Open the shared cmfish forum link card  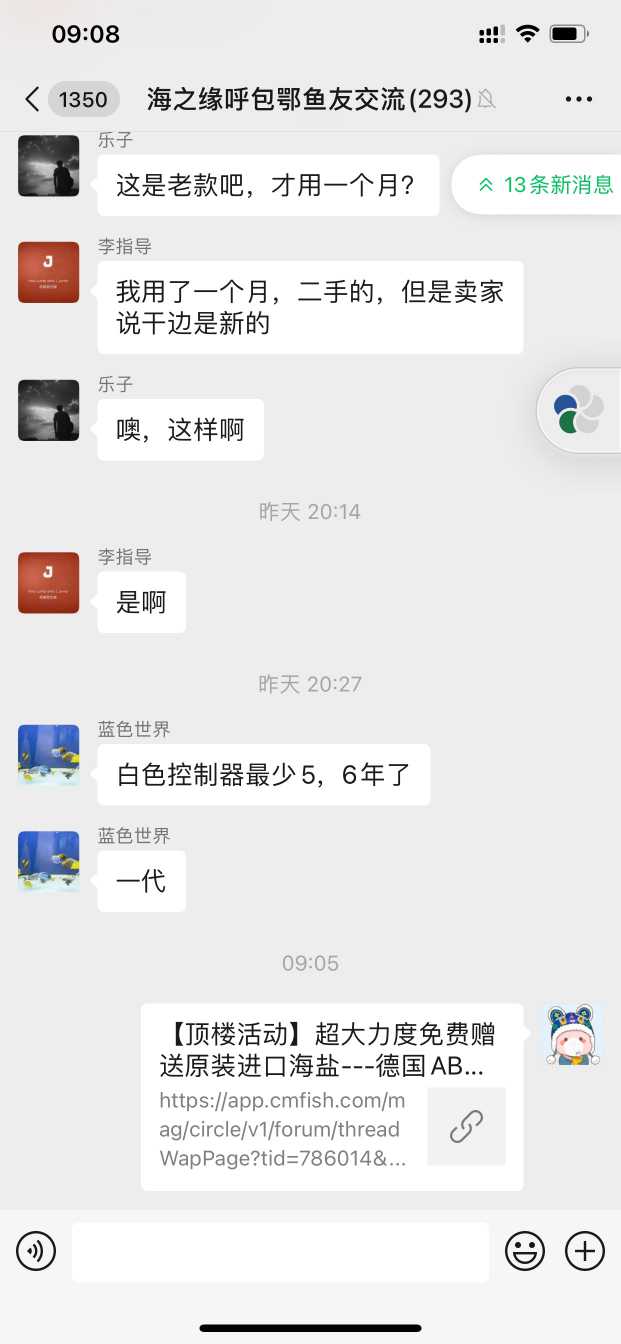[x=331, y=1096]
